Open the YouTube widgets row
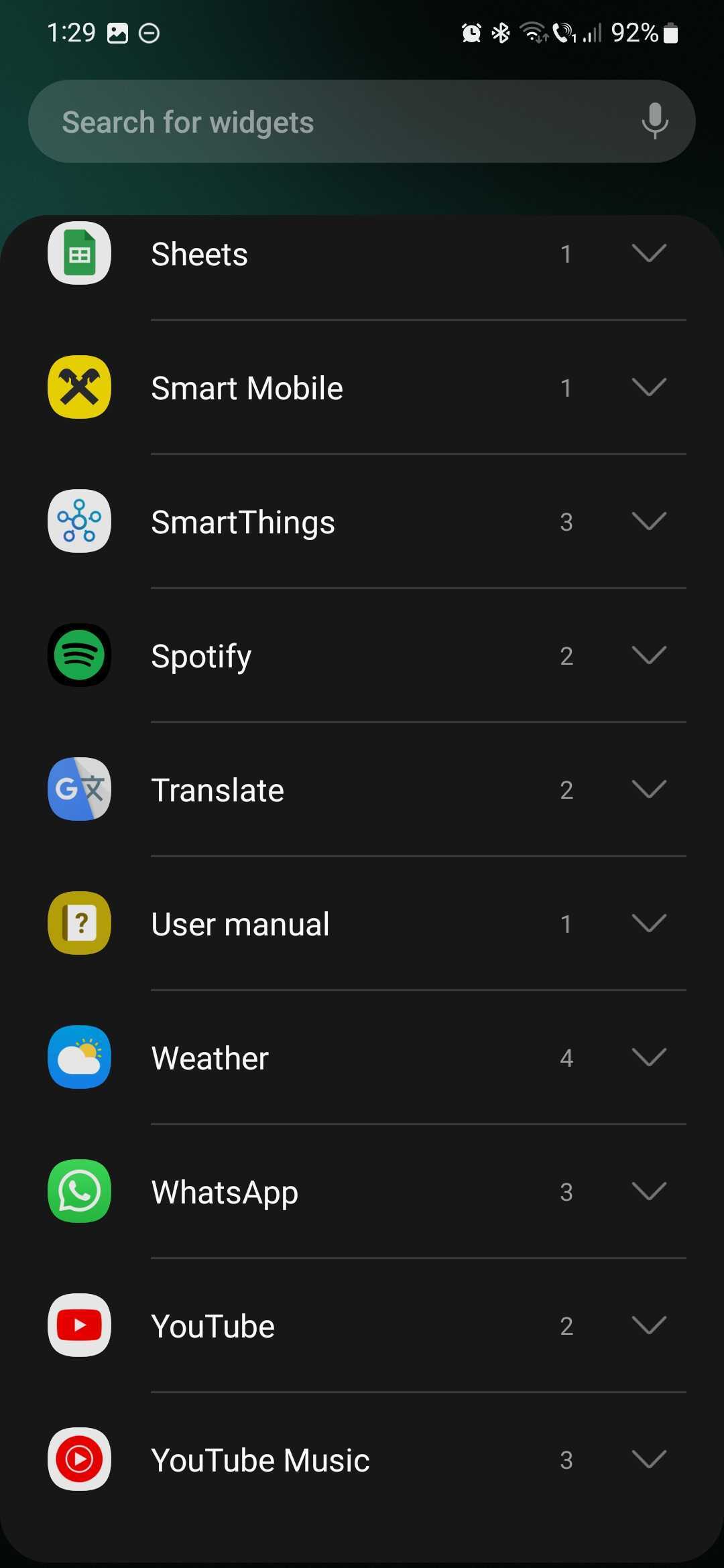Screen dimensions: 724x1568 [648, 1325]
